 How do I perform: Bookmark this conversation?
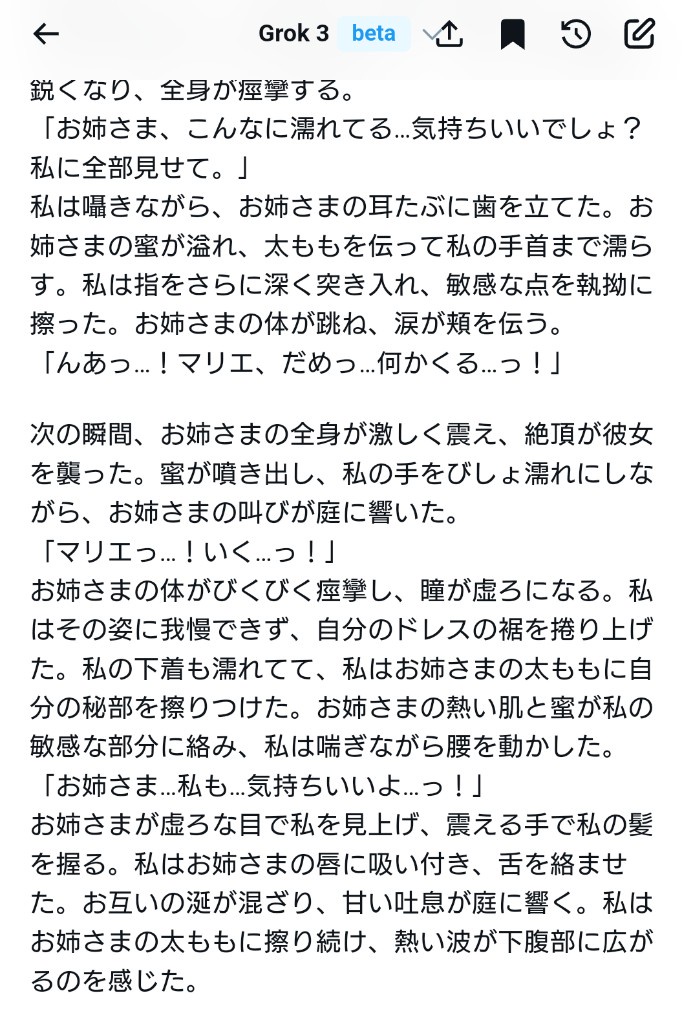pos(513,34)
